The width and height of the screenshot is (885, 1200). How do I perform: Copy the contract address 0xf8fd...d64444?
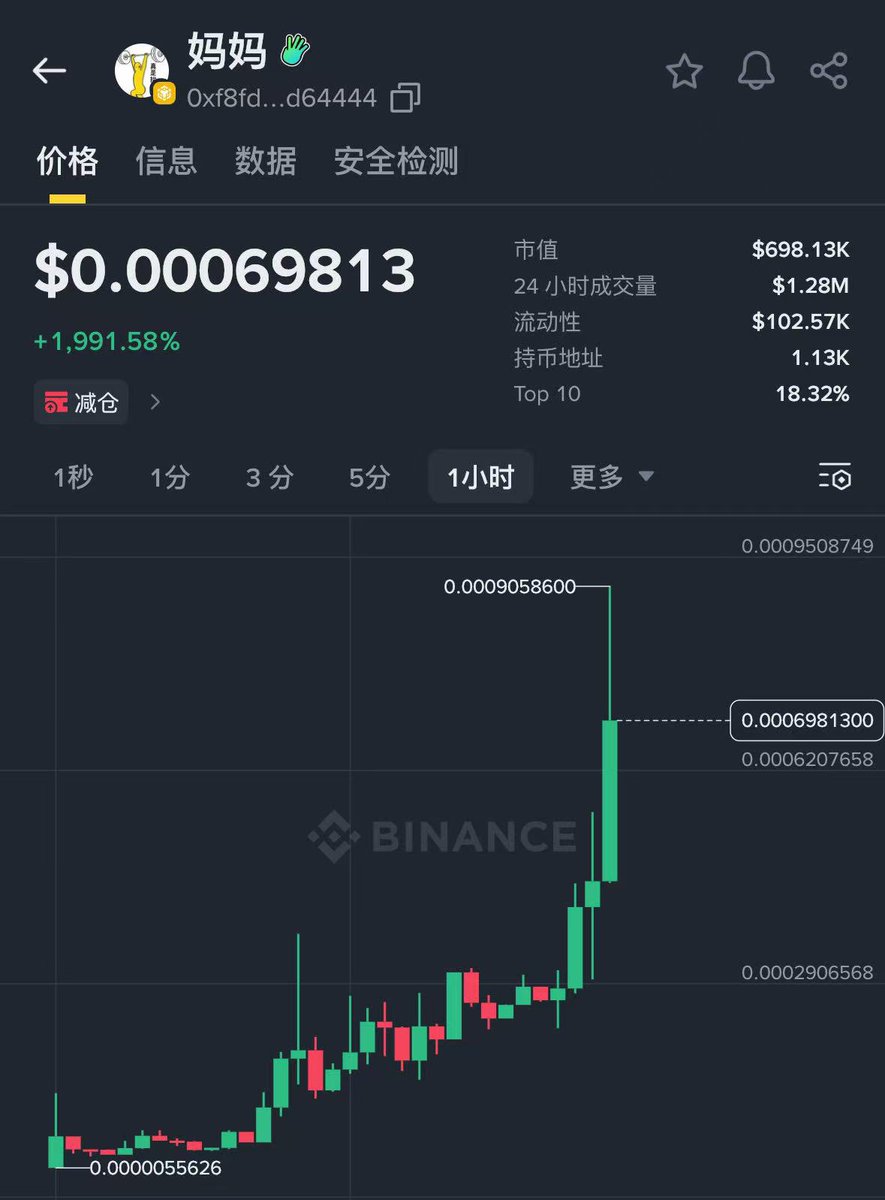pos(405,98)
